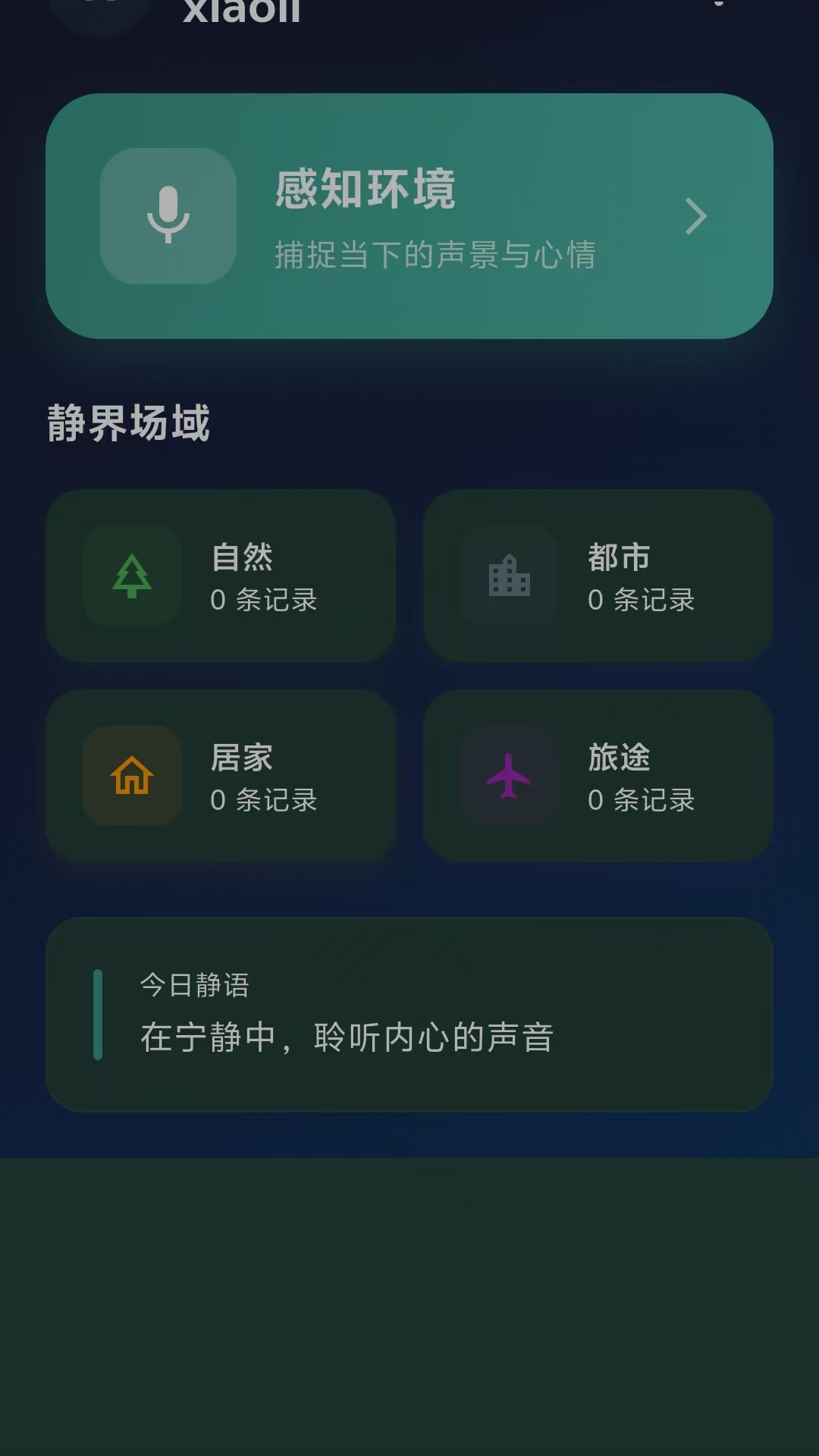
Task: Click the microphone inside the green banner
Action: tap(168, 217)
